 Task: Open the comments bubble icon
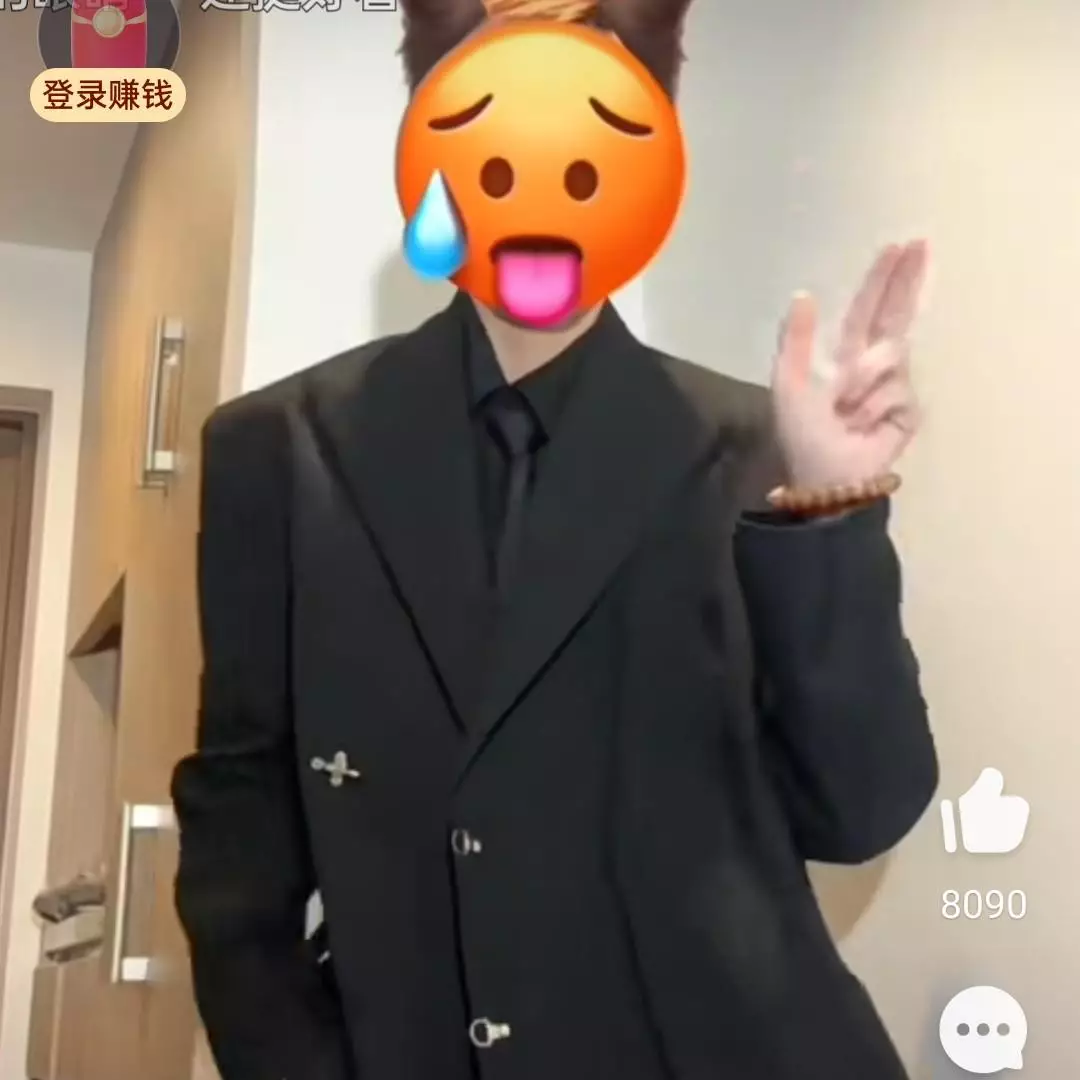(x=983, y=1029)
